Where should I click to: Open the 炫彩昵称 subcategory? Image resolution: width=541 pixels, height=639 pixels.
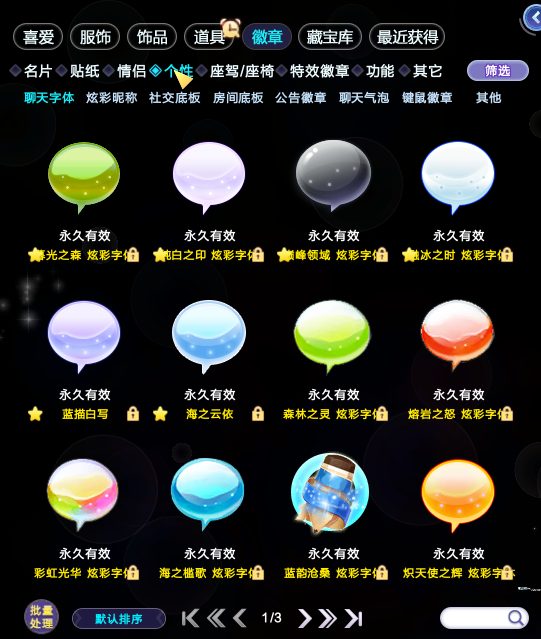(111, 98)
